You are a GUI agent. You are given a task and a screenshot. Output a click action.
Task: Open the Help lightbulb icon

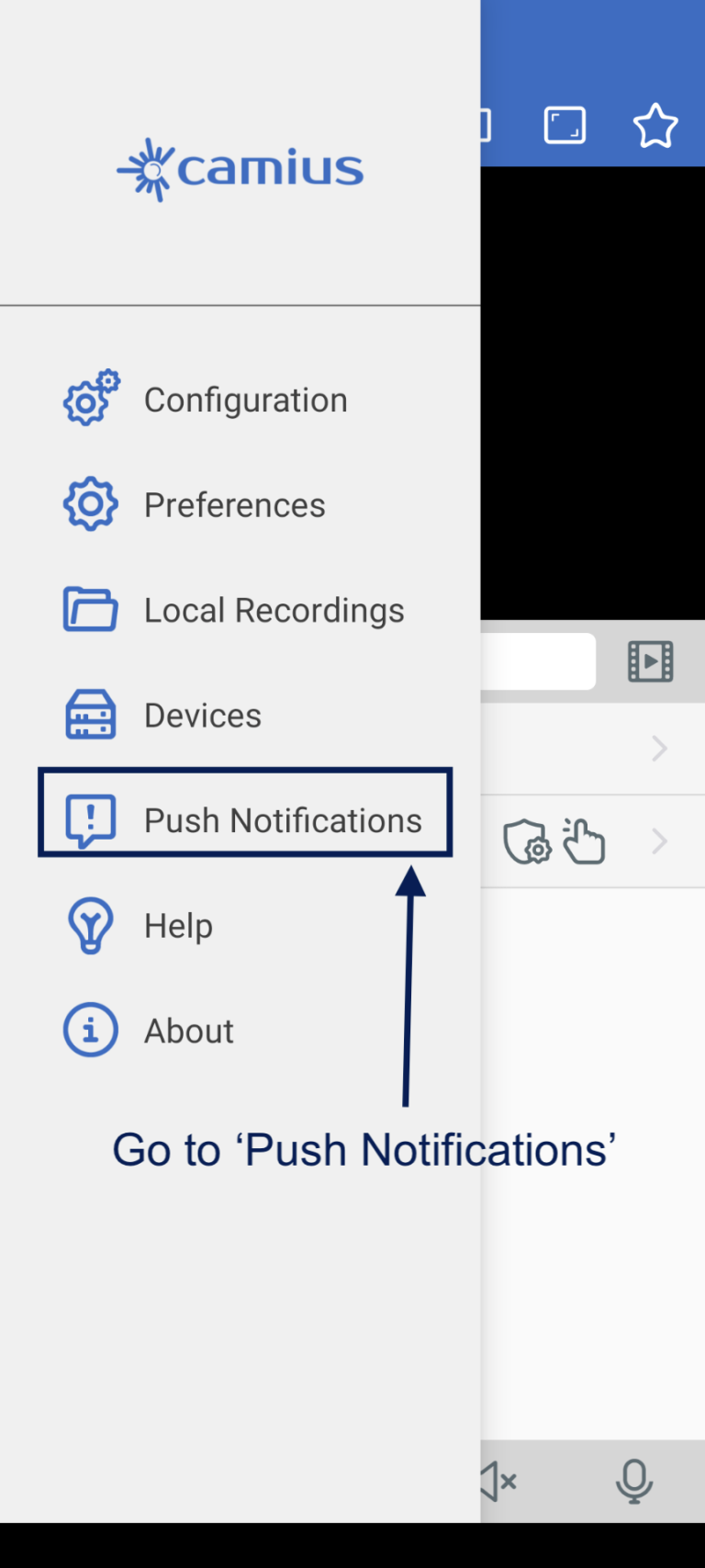click(90, 925)
